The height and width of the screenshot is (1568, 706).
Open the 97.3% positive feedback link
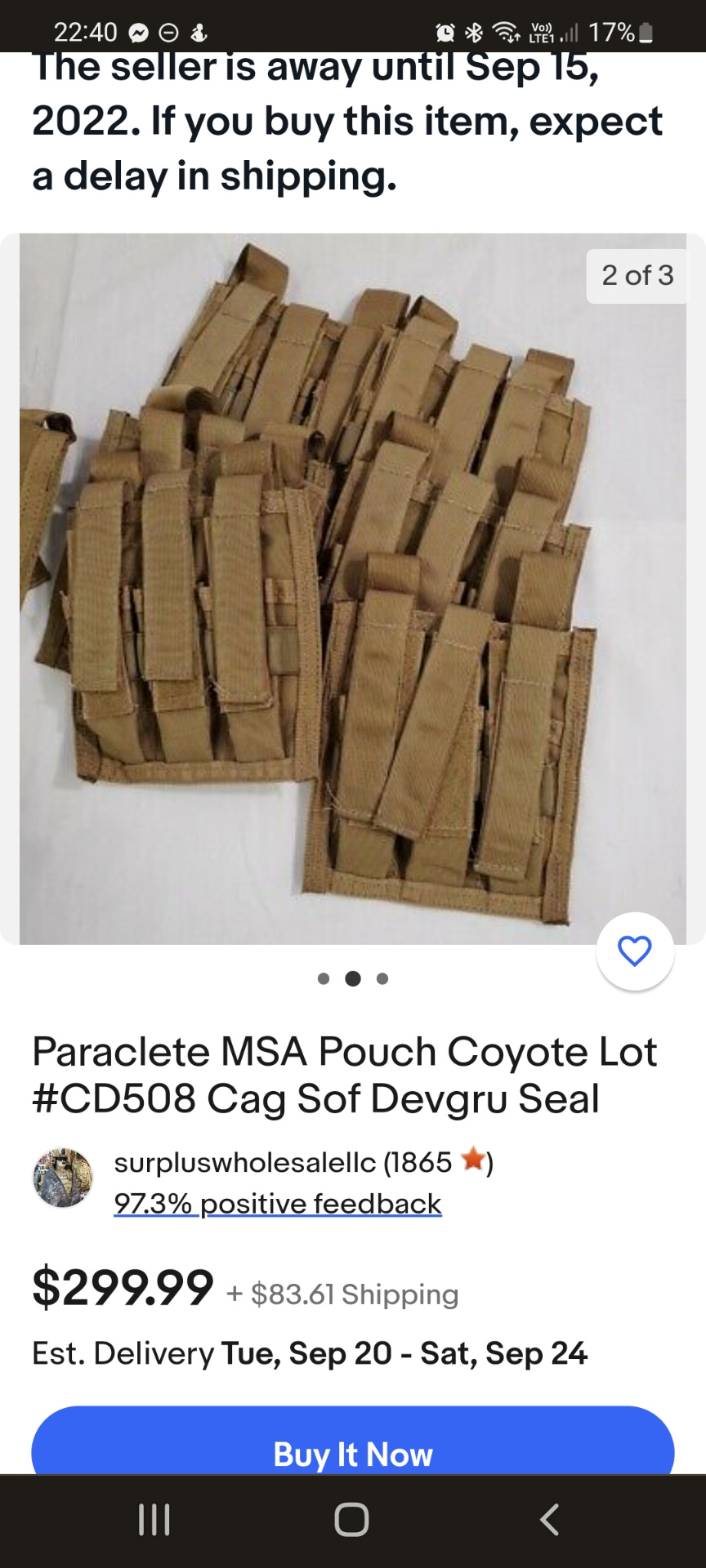click(277, 1203)
